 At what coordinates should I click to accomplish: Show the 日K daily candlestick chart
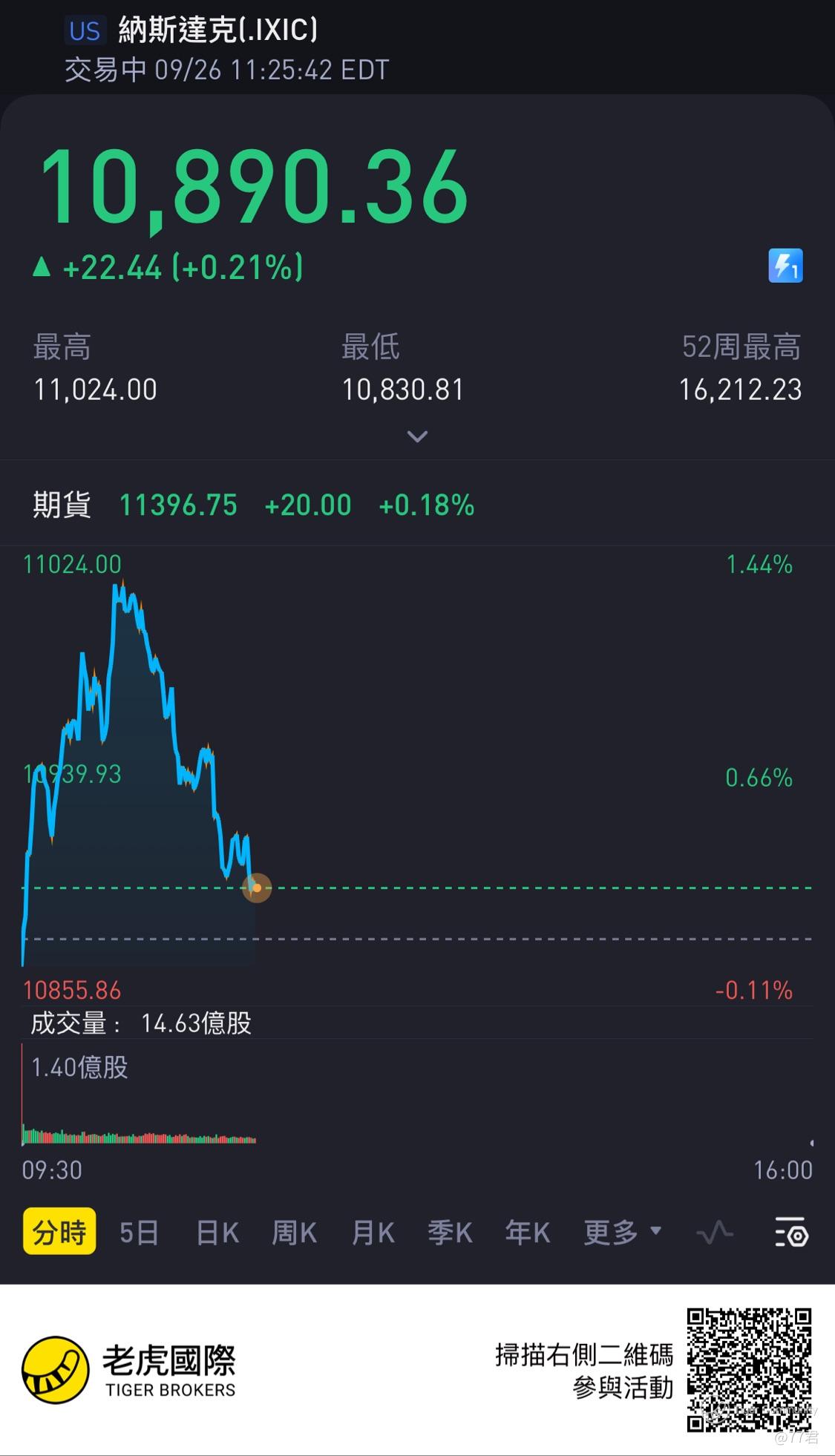pyautogui.click(x=217, y=1233)
